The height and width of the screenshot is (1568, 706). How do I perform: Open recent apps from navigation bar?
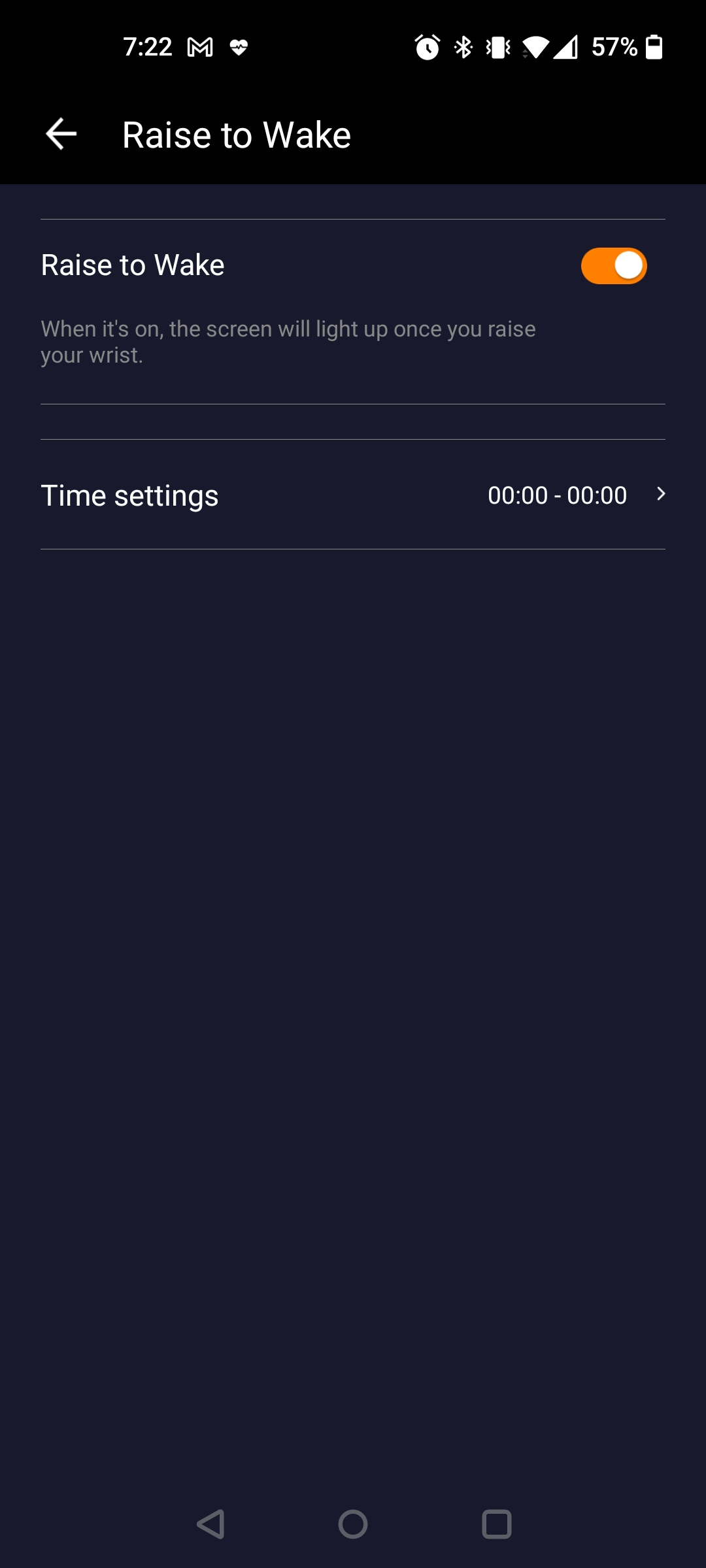[496, 1524]
